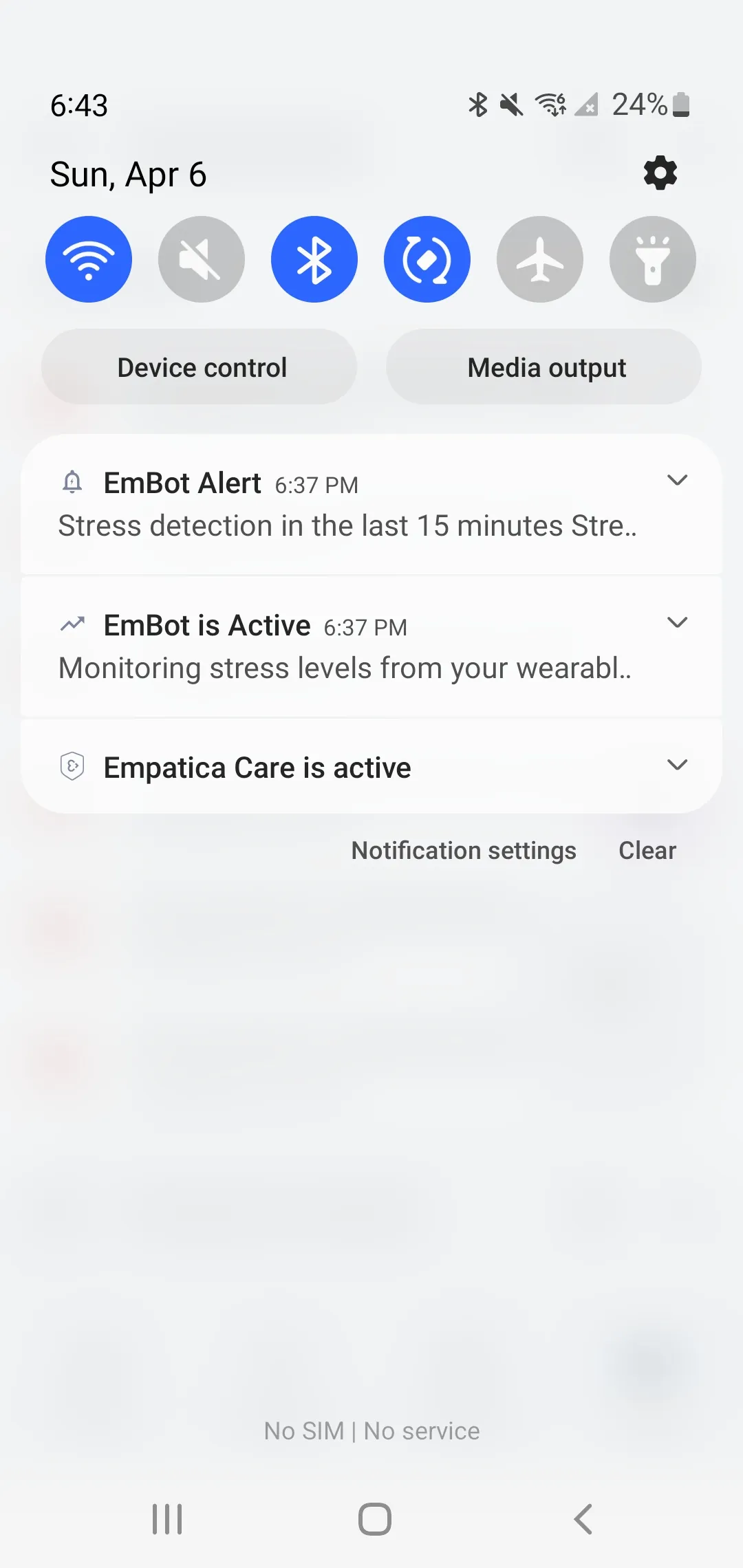The image size is (743, 1568).
Task: Expand the EmBot is Active chevron
Action: click(678, 623)
